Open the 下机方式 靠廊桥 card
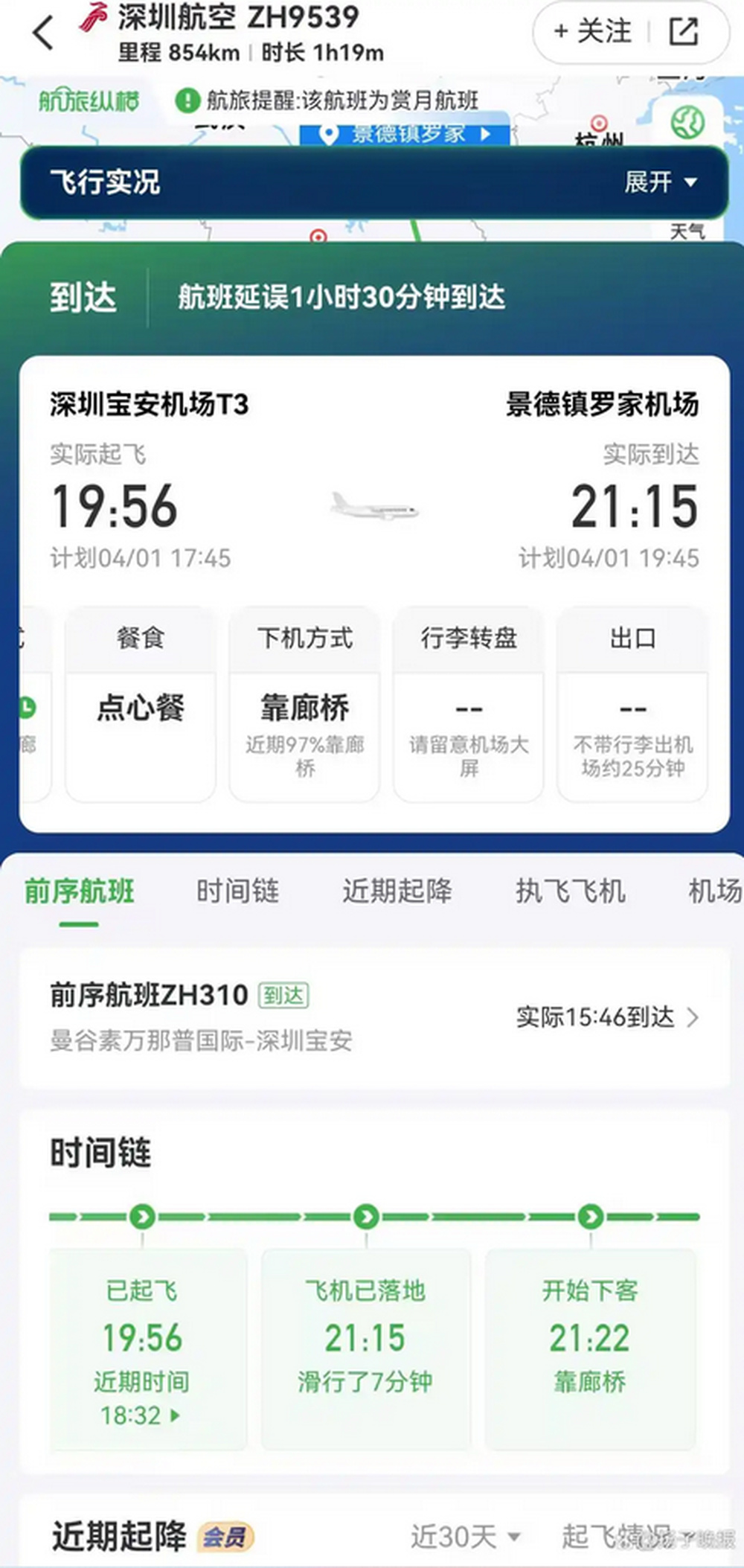The image size is (744, 1568). tap(304, 705)
